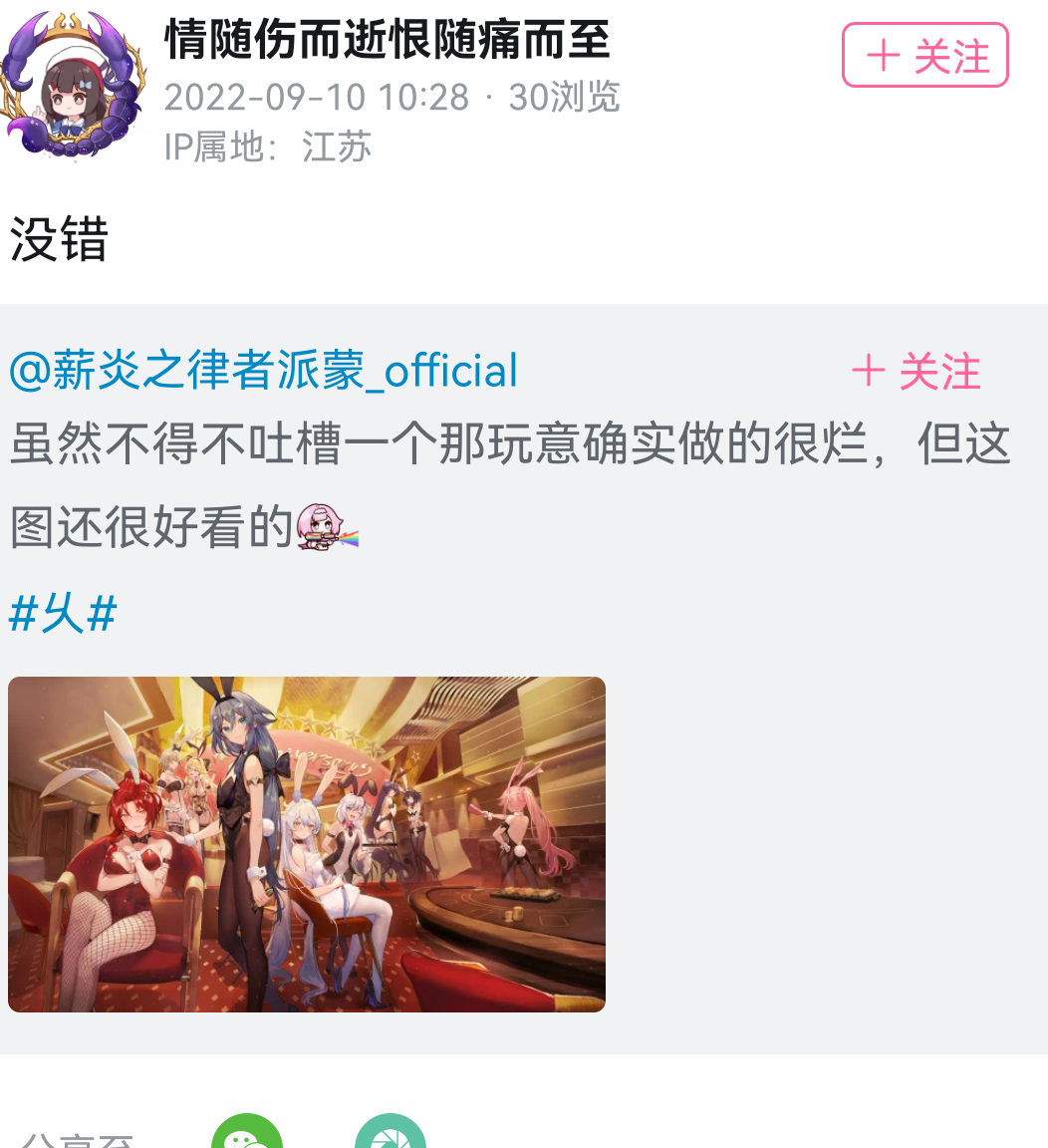The width and height of the screenshot is (1048, 1148).
Task: Open the poster's avatar profile
Action: [72, 85]
